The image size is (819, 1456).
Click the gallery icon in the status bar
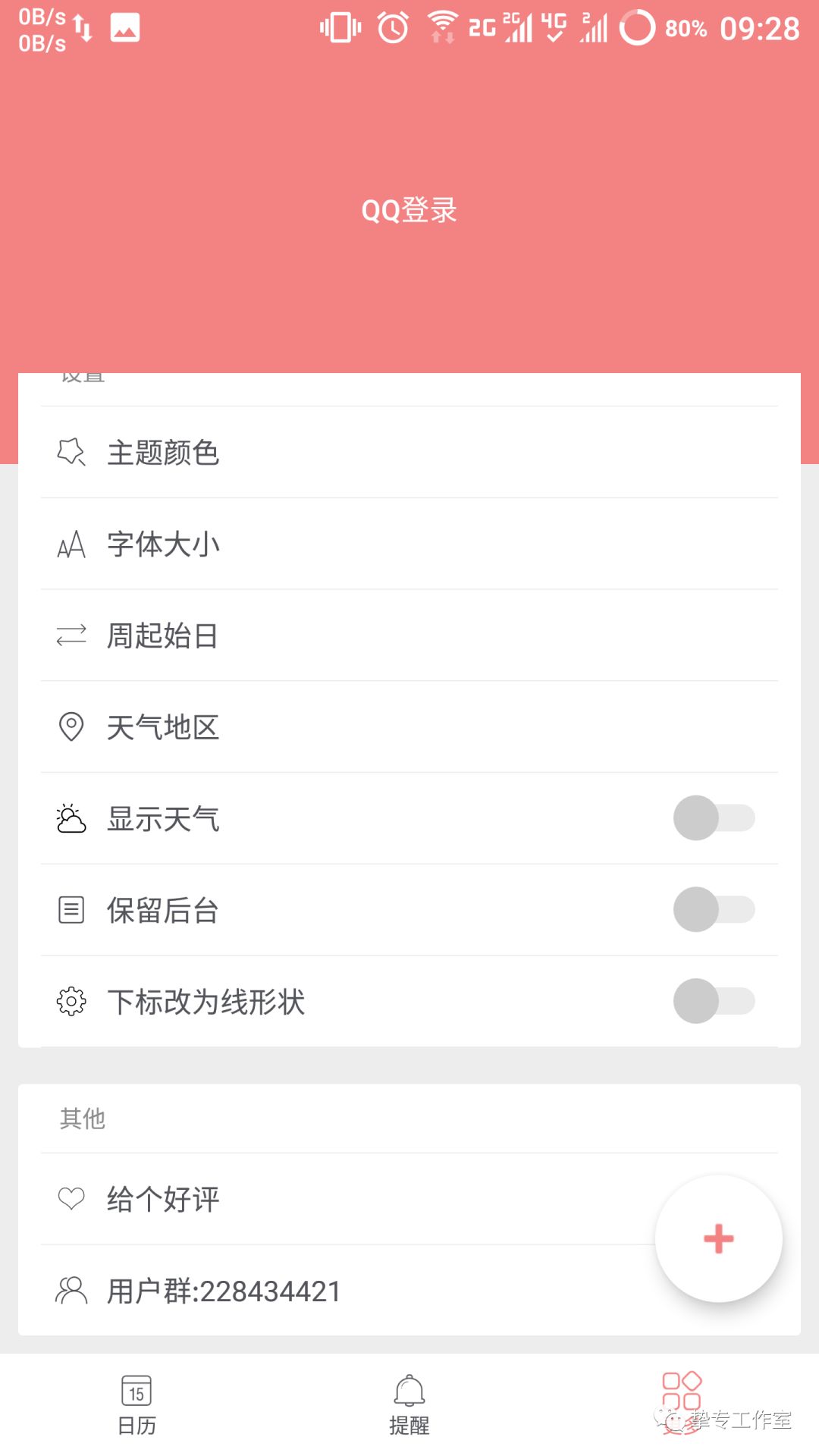pos(126,28)
